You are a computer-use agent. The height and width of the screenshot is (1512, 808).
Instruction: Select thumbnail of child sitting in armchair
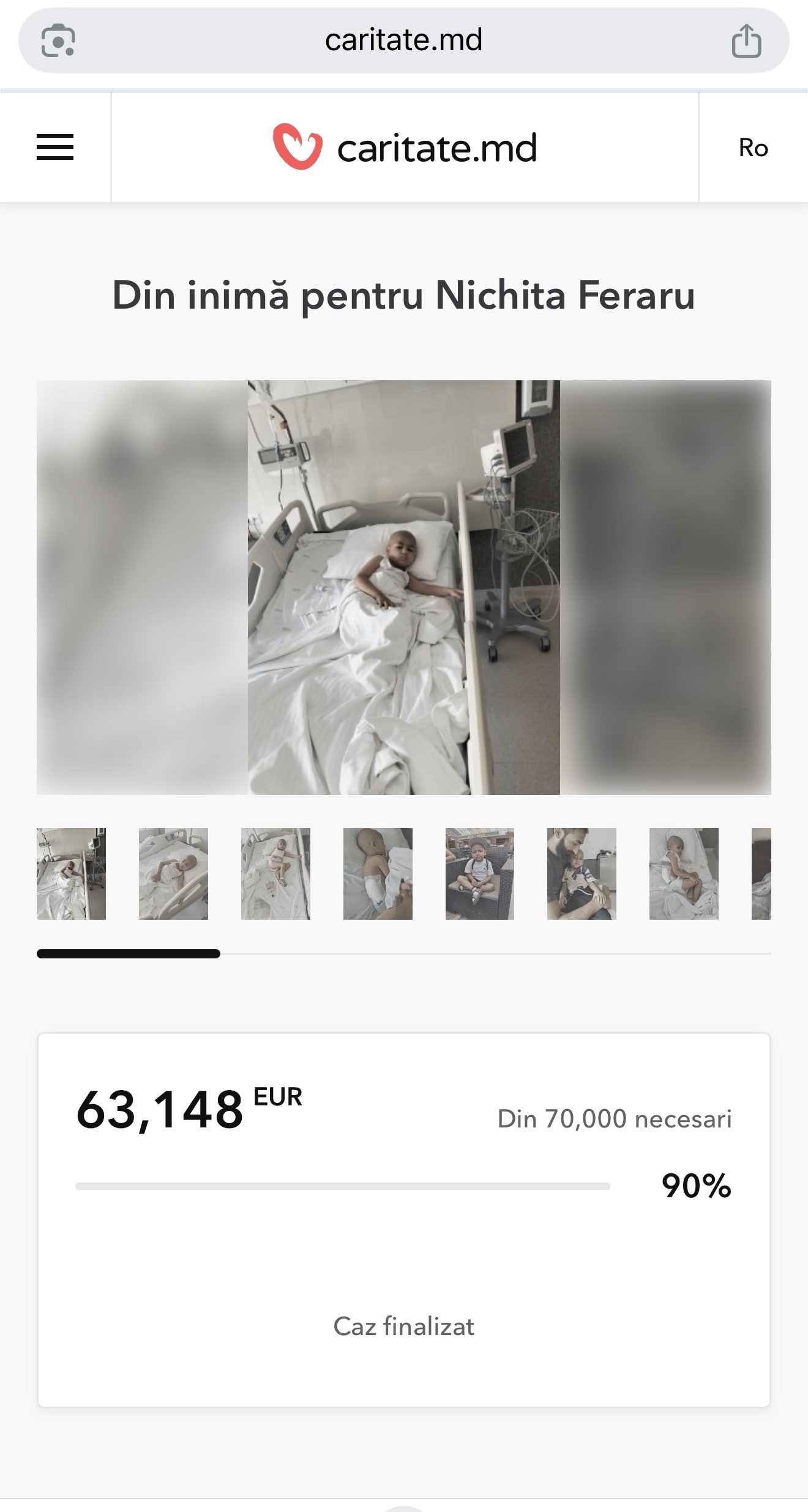point(479,873)
